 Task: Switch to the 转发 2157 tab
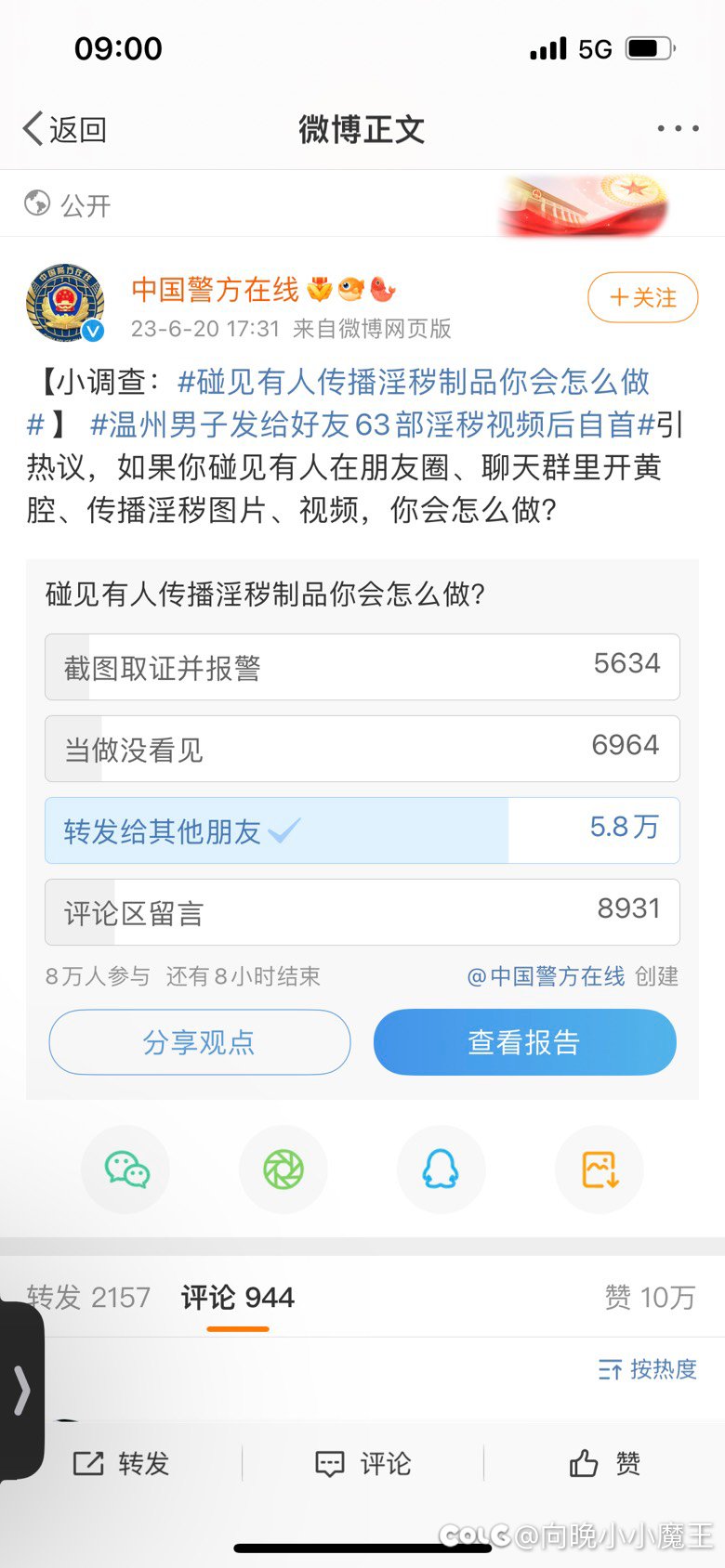(x=88, y=1297)
